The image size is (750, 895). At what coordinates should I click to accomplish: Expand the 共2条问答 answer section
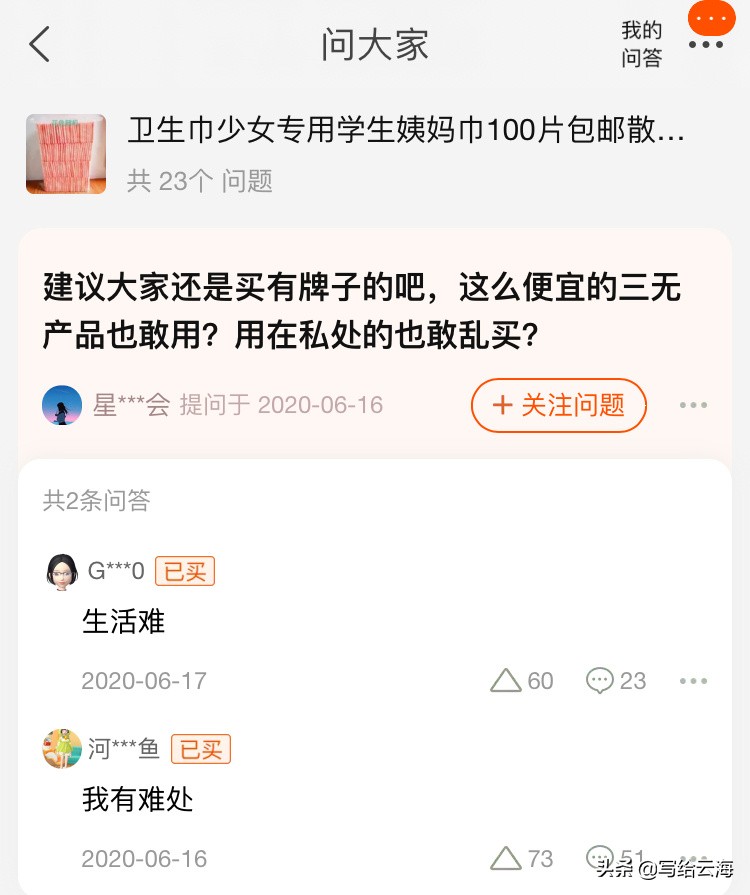pos(95,501)
